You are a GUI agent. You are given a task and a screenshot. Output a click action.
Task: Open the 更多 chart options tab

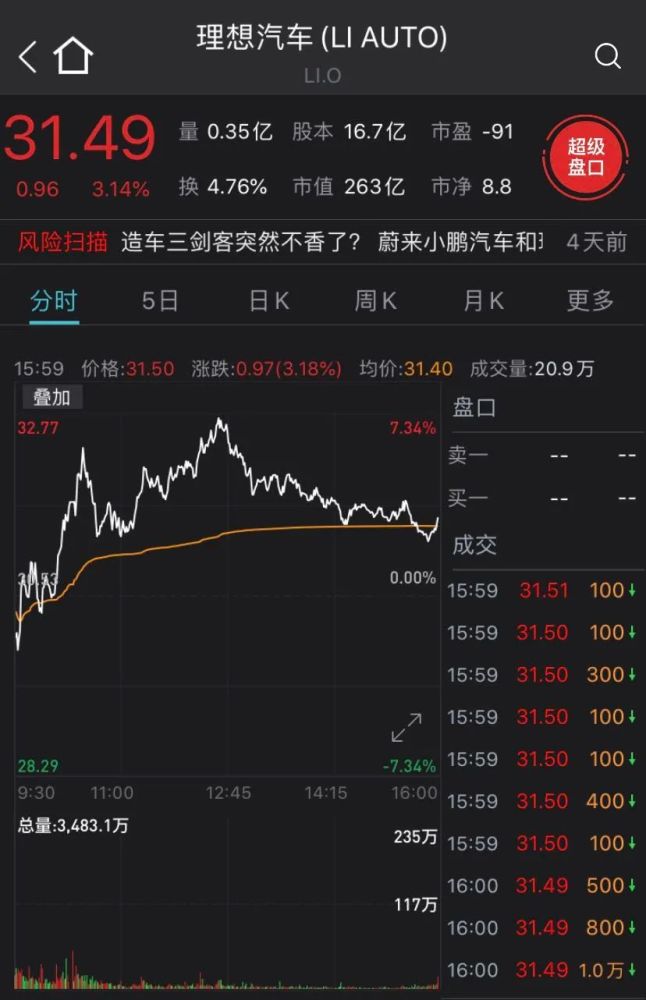click(590, 301)
